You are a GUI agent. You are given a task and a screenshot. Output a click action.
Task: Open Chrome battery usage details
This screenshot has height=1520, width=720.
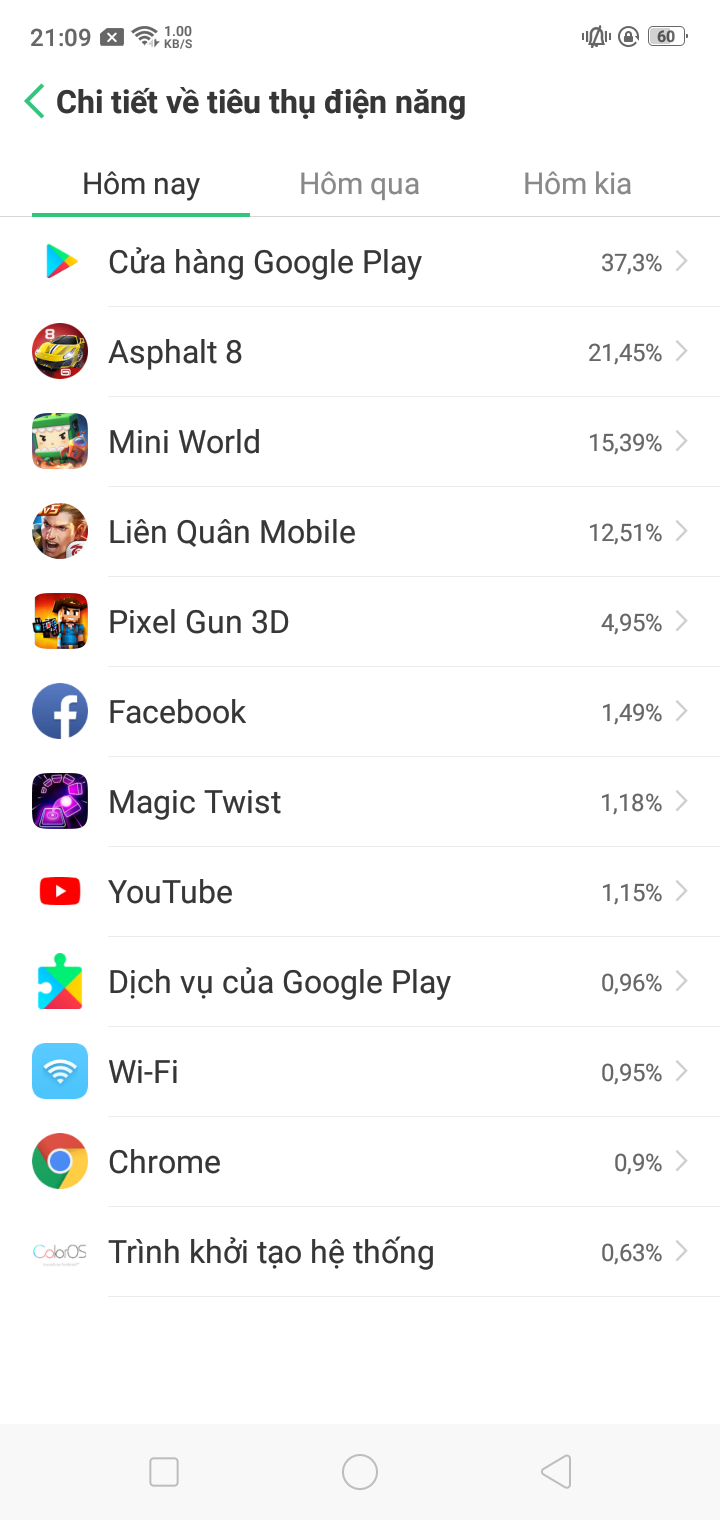[360, 1162]
